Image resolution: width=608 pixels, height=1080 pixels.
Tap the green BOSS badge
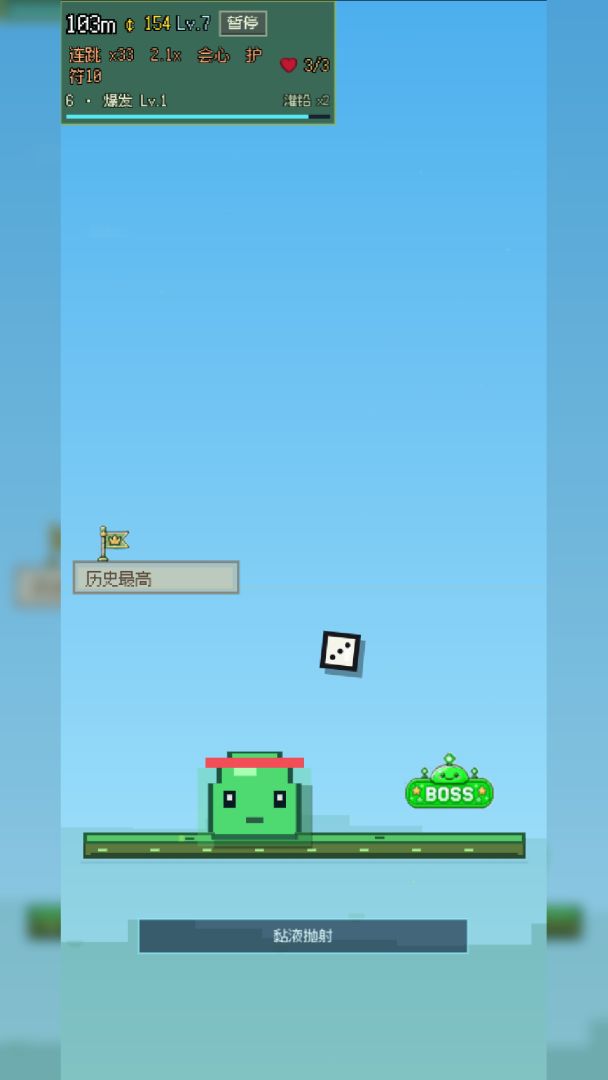click(449, 782)
